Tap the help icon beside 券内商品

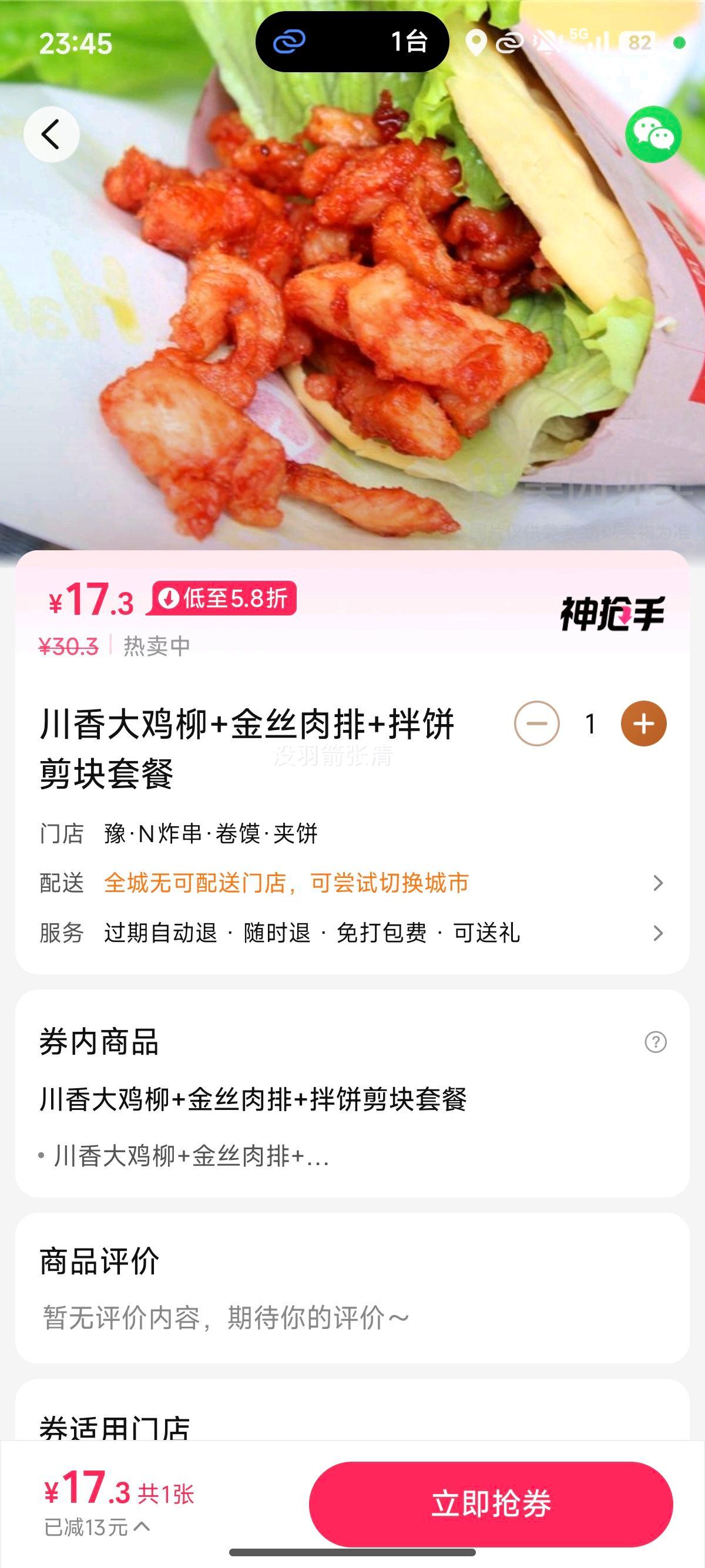pyautogui.click(x=656, y=1042)
